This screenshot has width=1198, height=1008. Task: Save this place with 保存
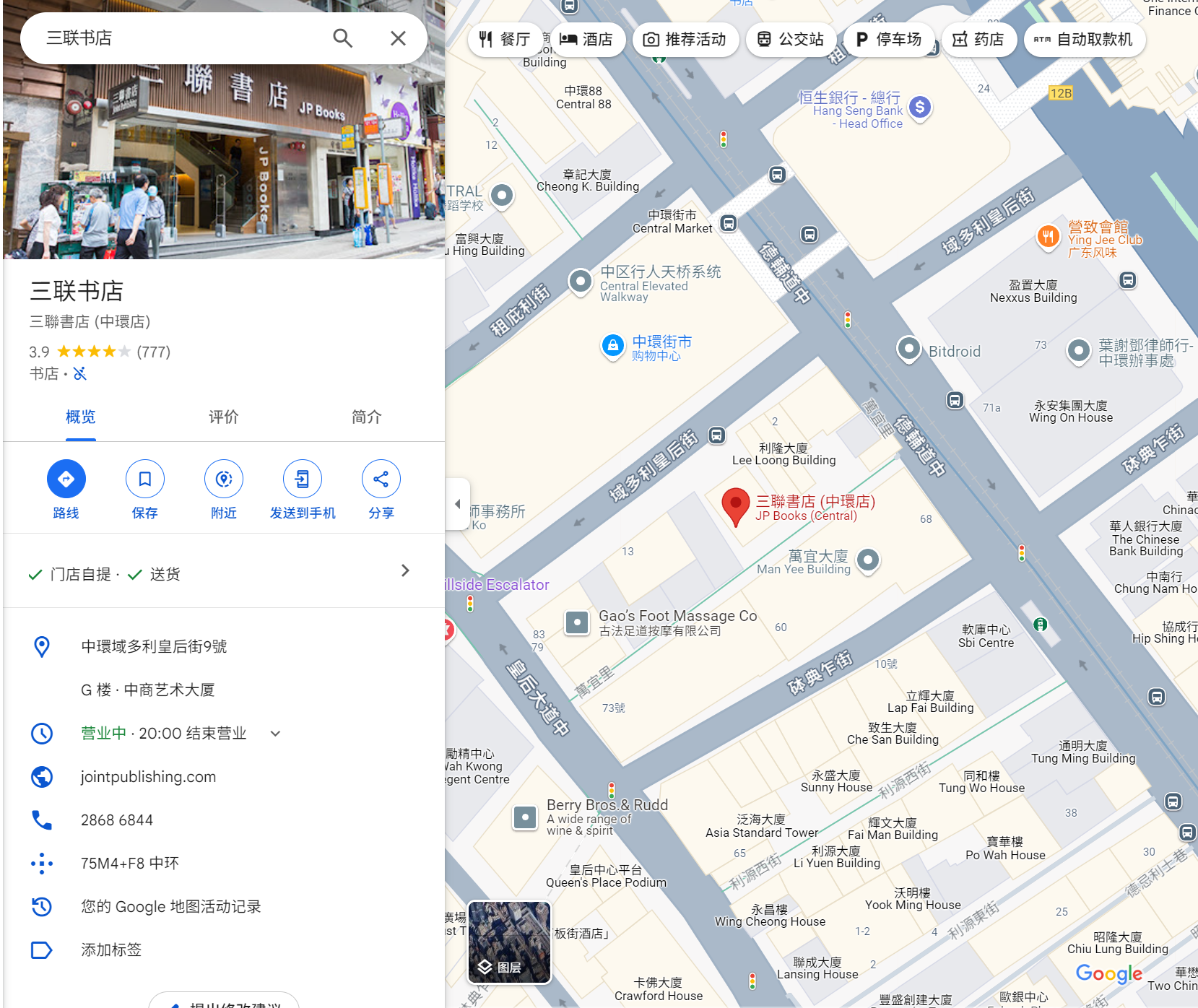point(144,479)
